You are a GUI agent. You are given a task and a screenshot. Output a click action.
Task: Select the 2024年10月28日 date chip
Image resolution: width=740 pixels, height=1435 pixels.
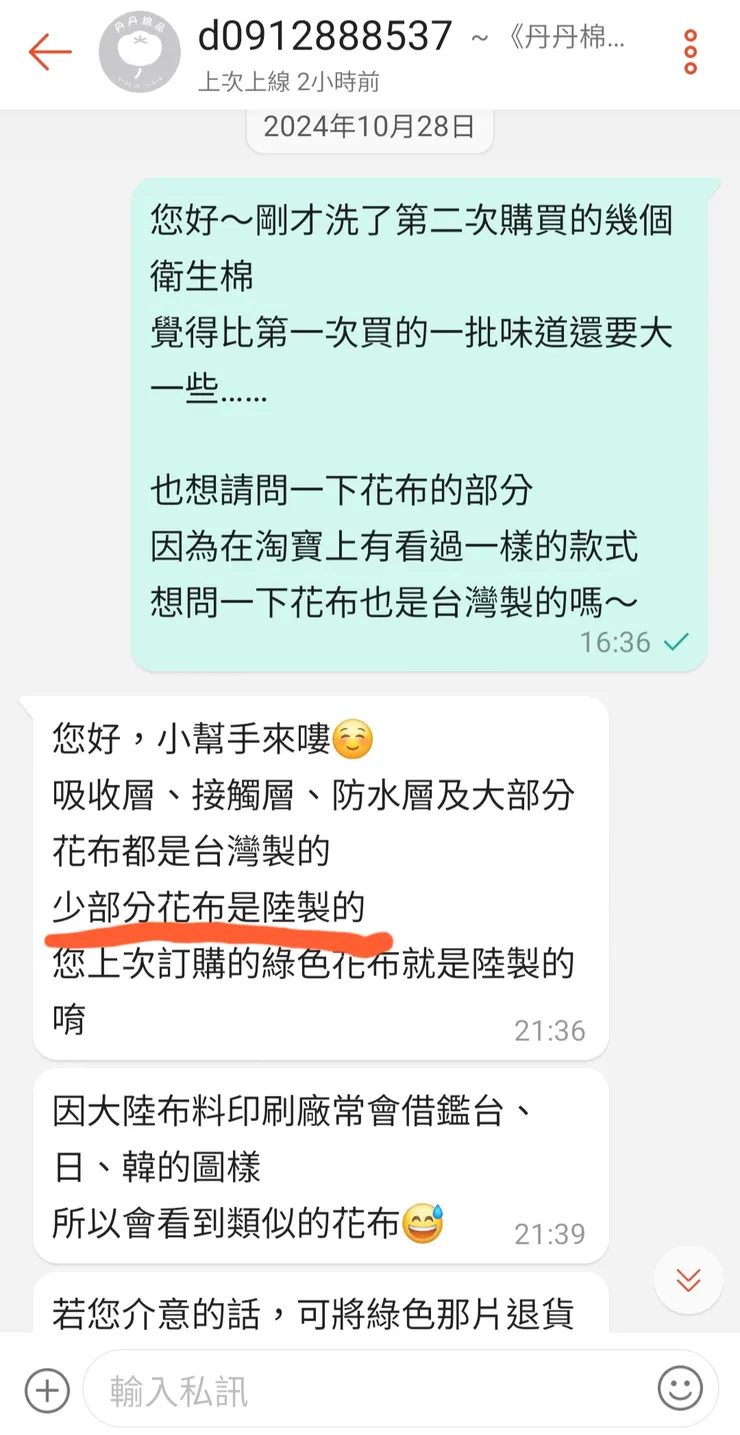370,127
